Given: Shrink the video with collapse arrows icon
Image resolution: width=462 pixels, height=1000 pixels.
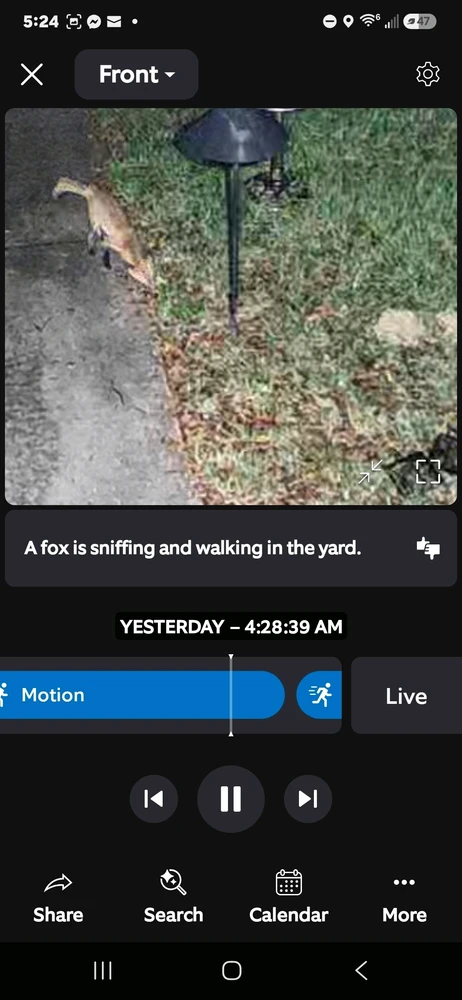Looking at the screenshot, I should pos(370,471).
